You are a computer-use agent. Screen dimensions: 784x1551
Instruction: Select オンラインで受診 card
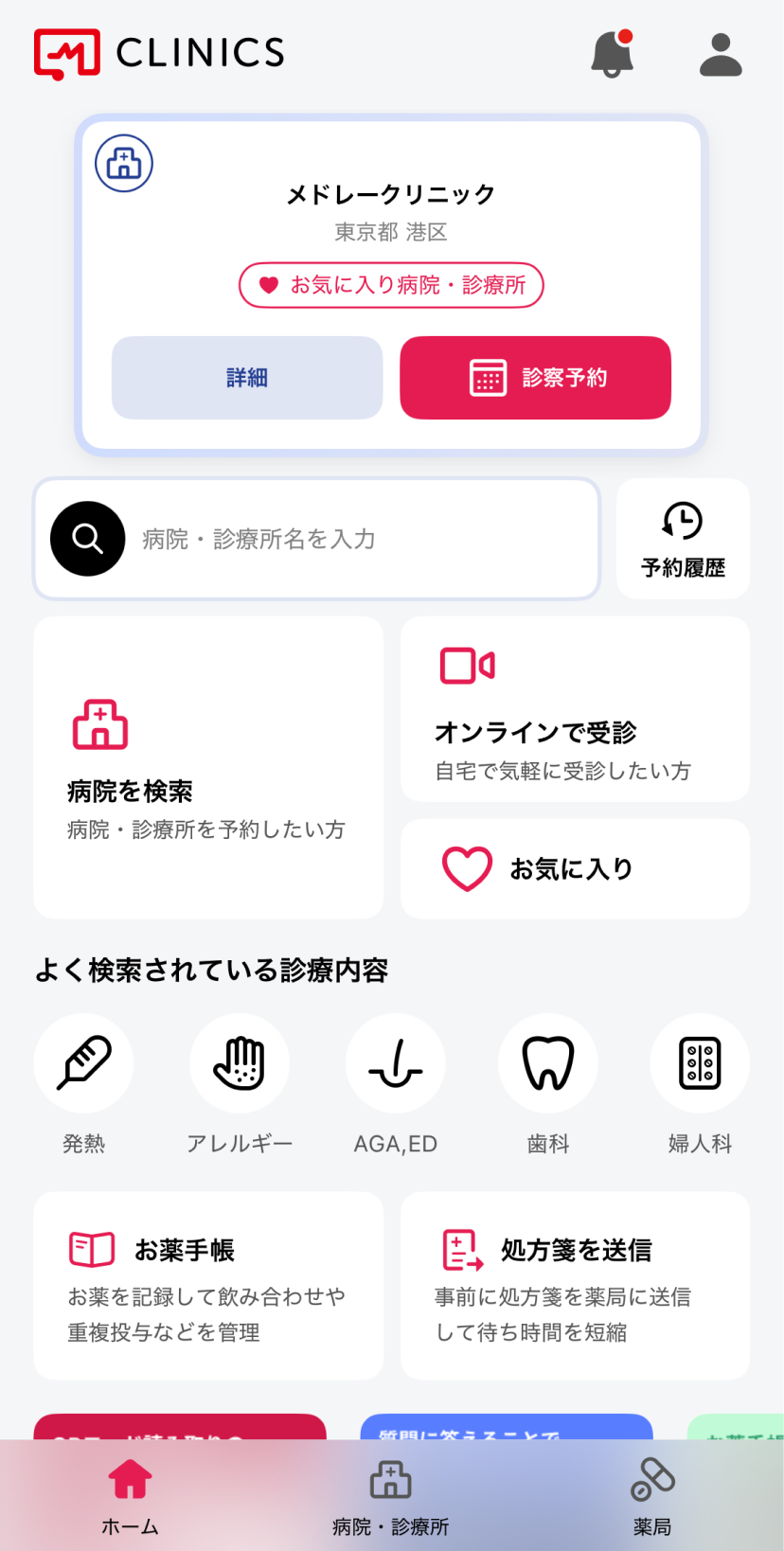coord(575,709)
